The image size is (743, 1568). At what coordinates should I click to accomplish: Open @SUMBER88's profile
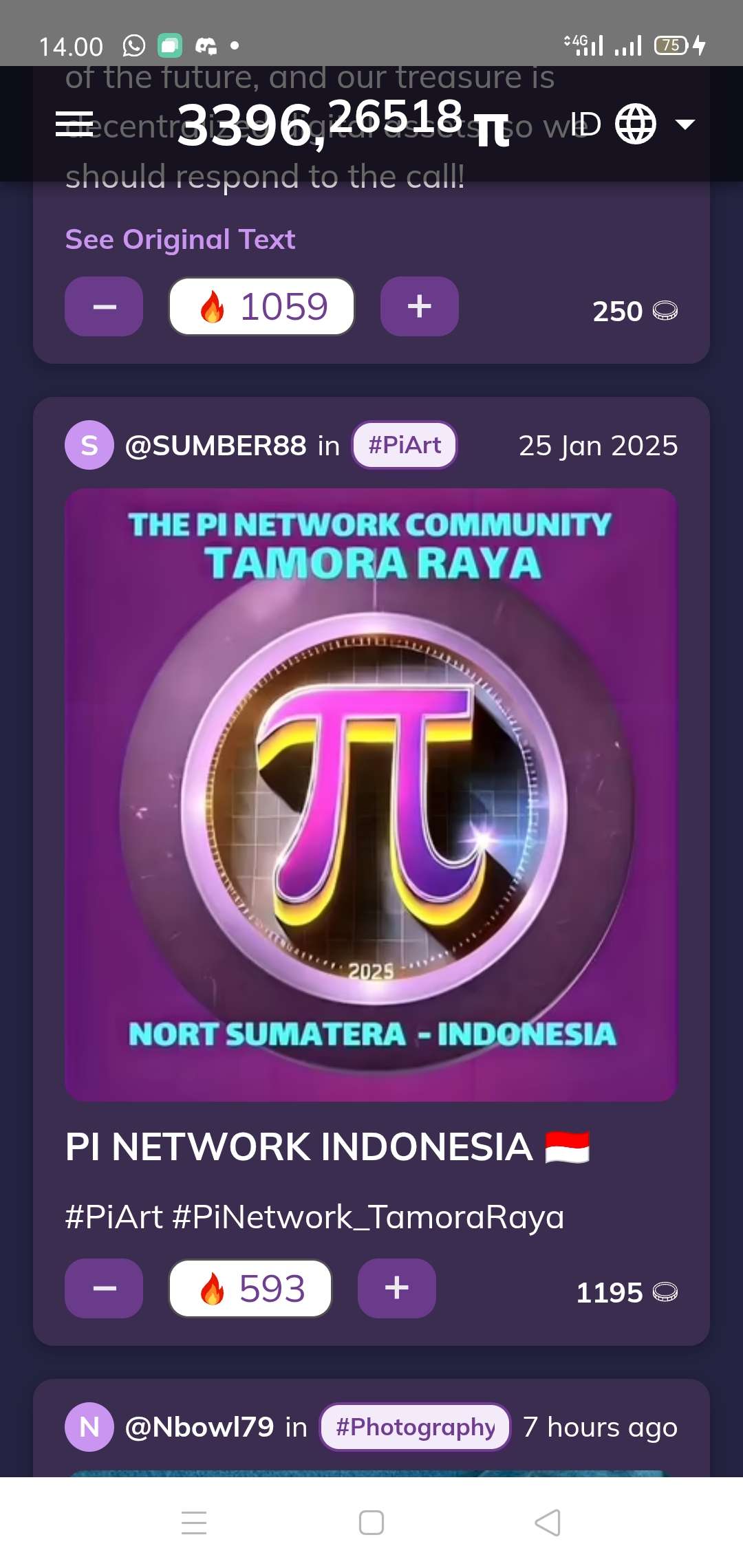pyautogui.click(x=215, y=446)
